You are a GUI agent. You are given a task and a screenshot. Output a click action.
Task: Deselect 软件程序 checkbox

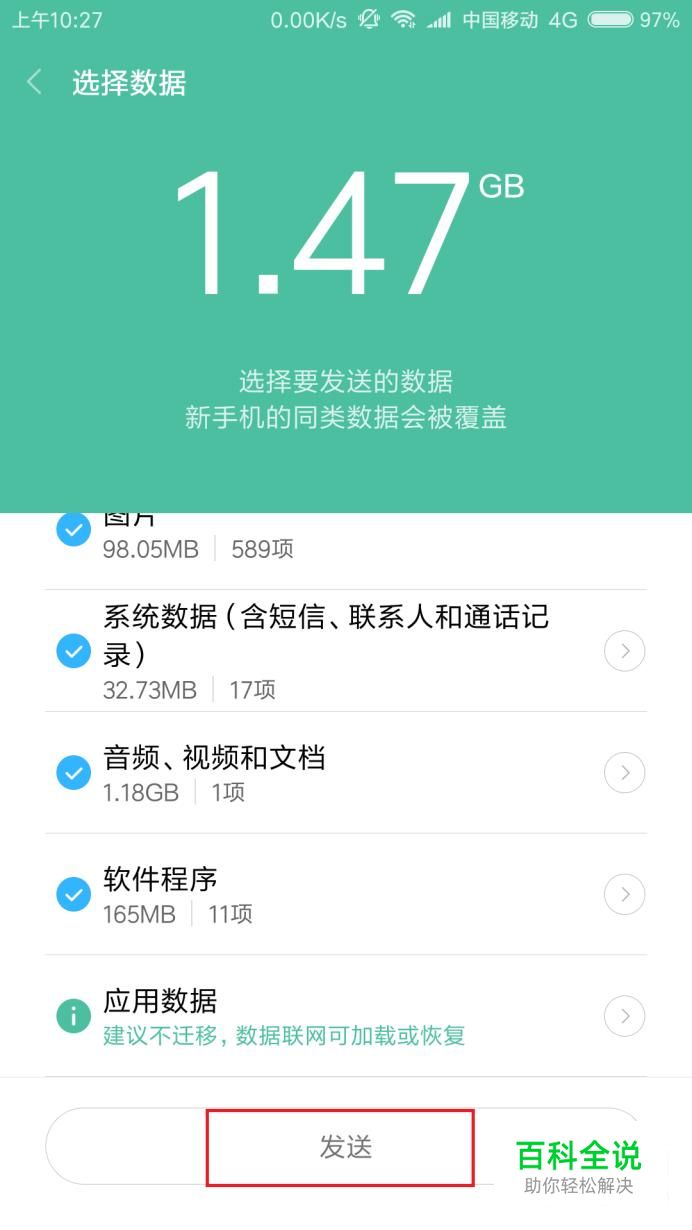pos(73,894)
